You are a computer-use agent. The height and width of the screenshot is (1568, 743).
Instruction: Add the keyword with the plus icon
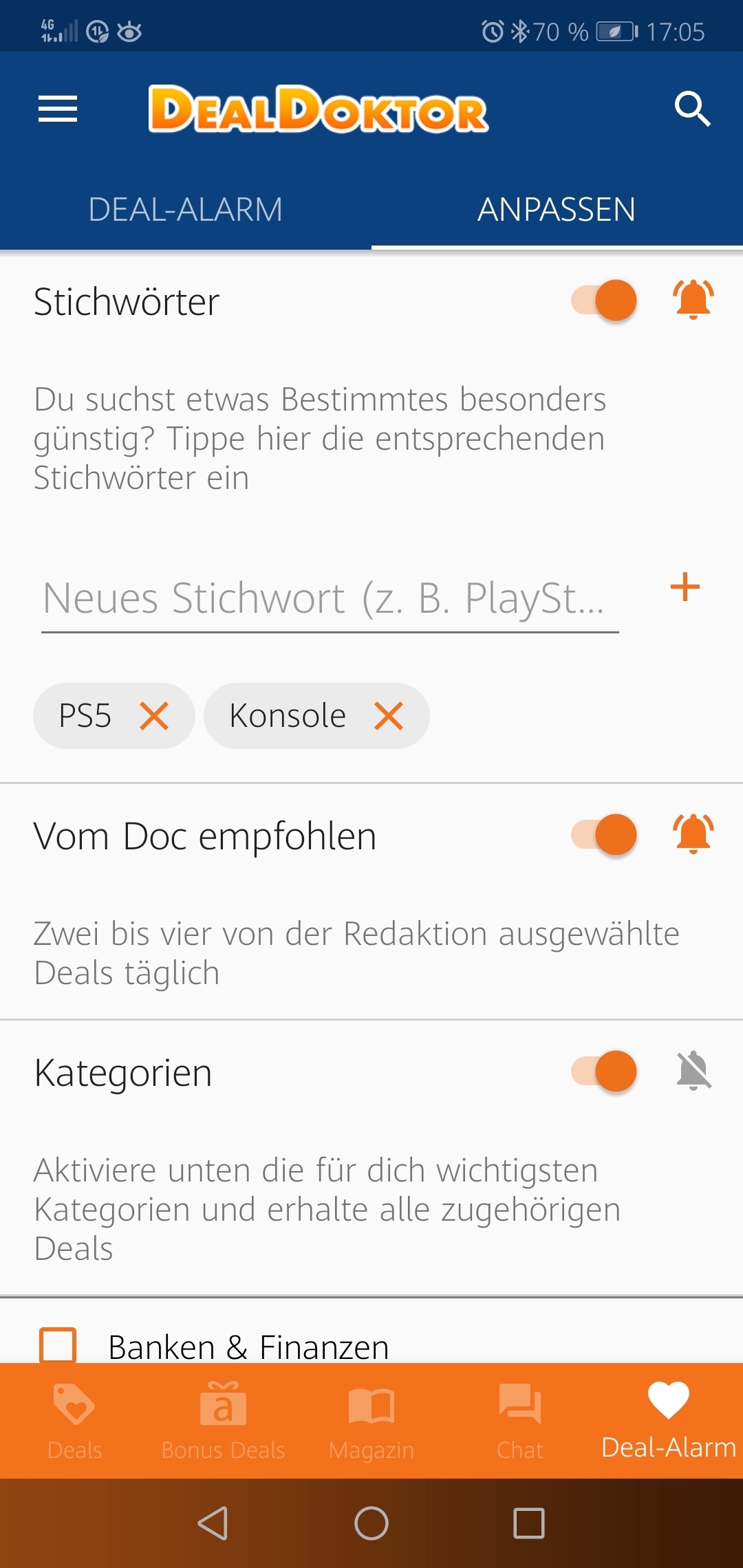[685, 587]
